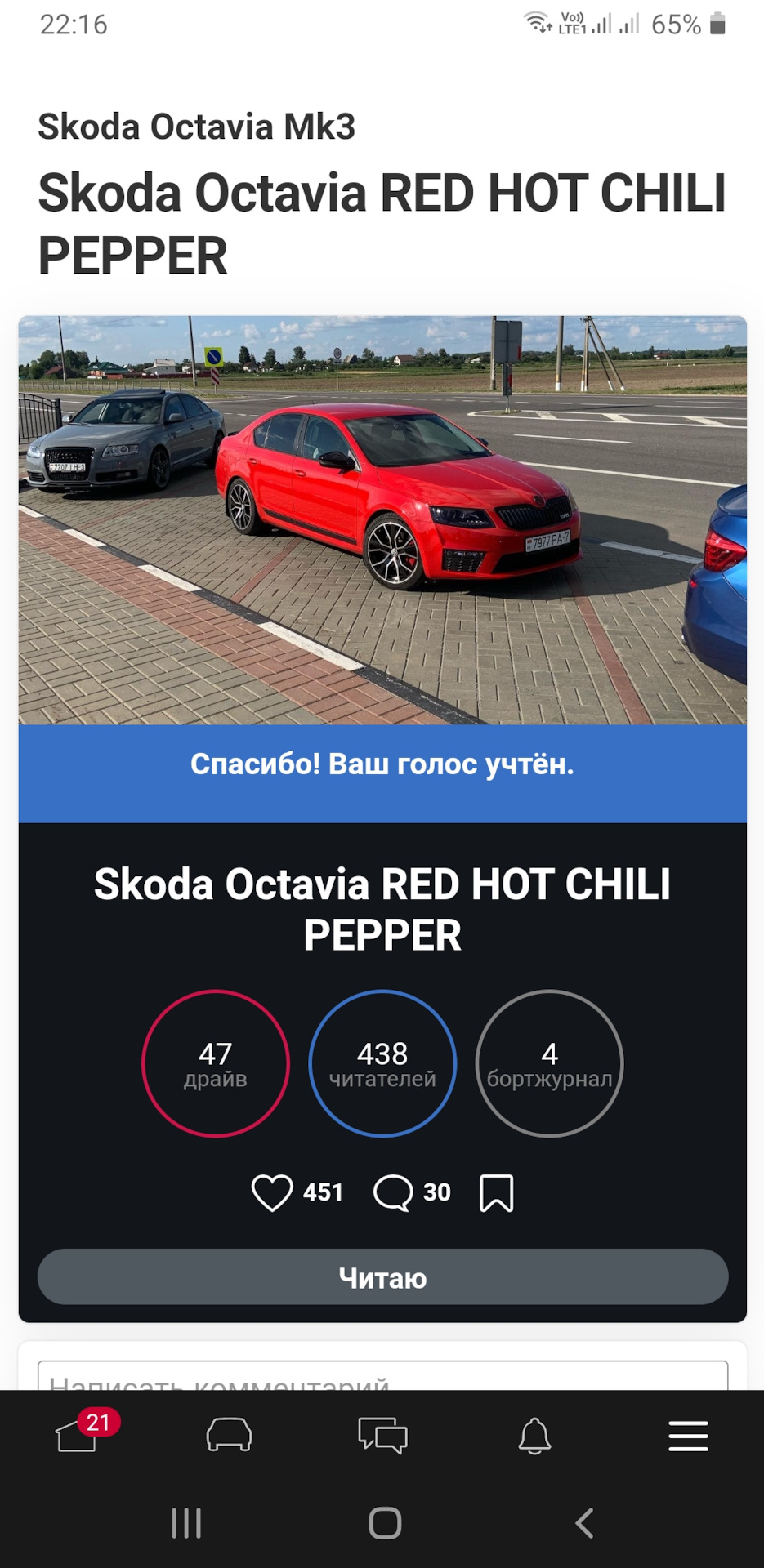Focus the Написать комментарий comment field
This screenshot has width=764, height=1568.
click(x=382, y=1379)
